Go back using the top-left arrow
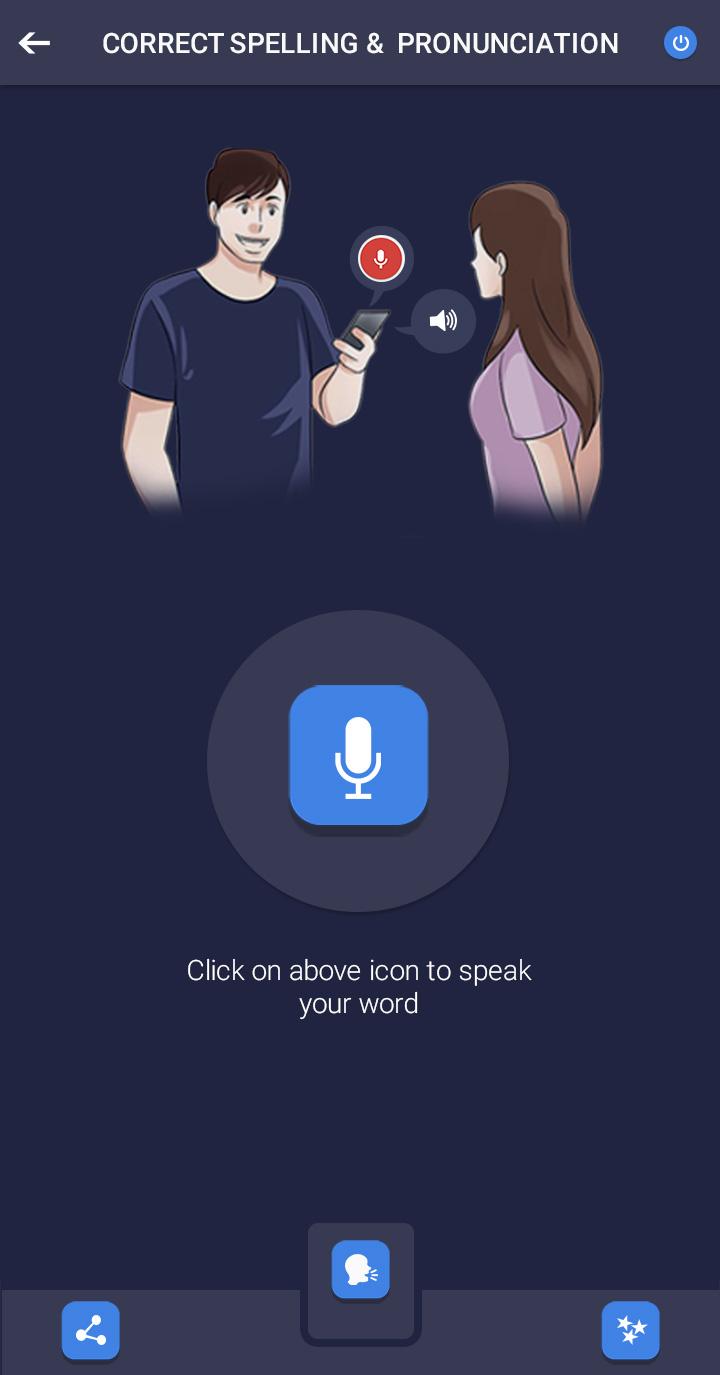Viewport: 720px width, 1375px height. [34, 43]
